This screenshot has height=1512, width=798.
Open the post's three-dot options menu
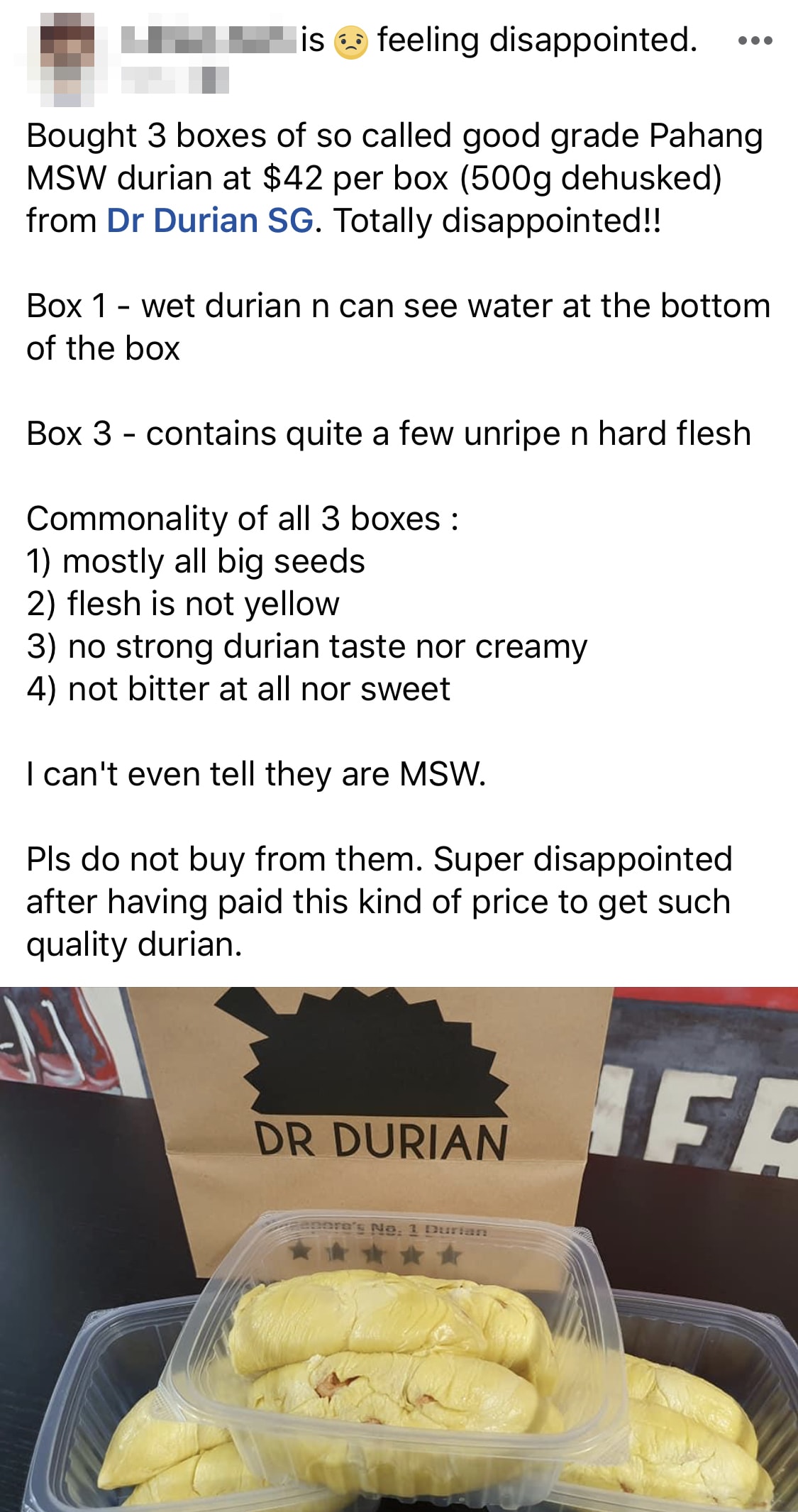755,41
